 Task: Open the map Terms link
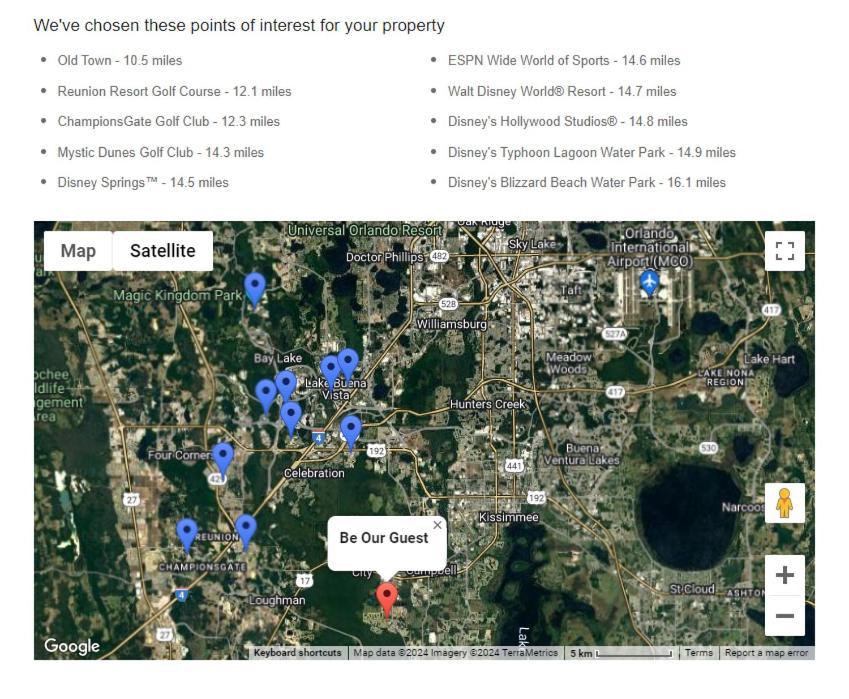click(x=698, y=653)
